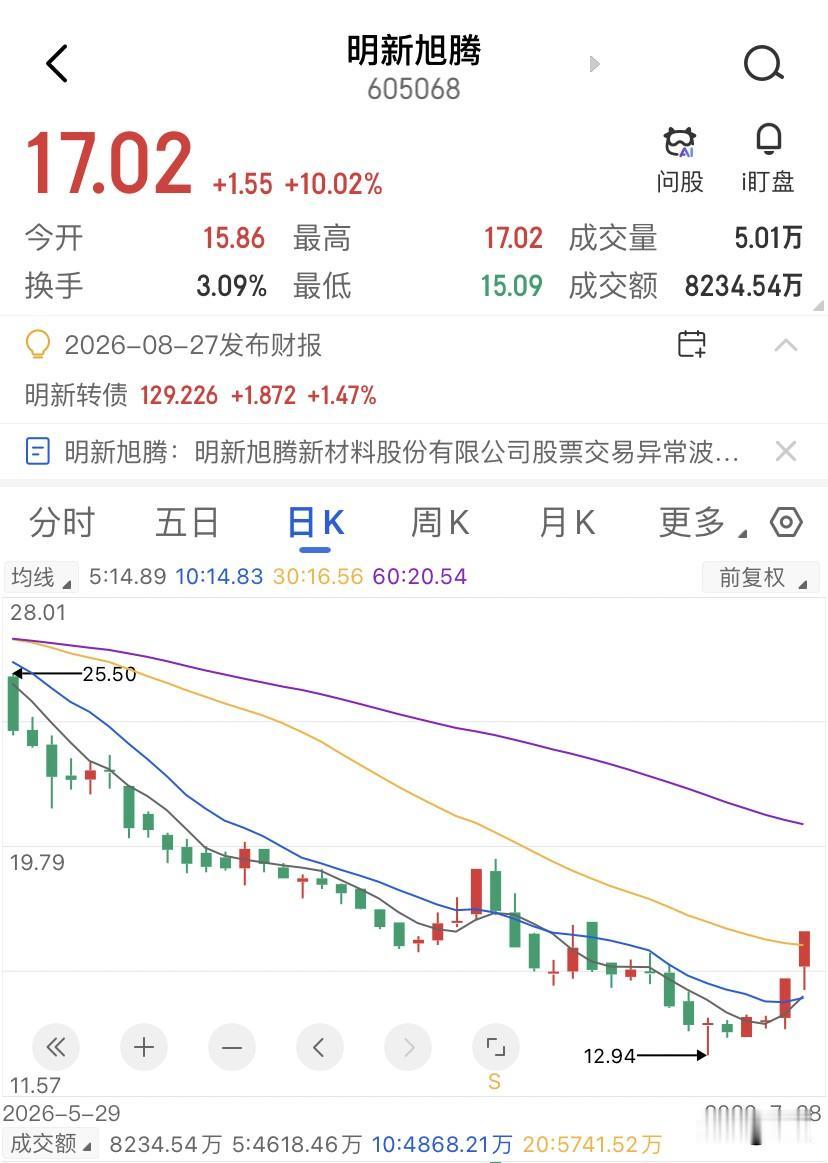Screen dimensions: 828x1163
Task: Change the 前复权 adjustment setting
Action: click(760, 577)
